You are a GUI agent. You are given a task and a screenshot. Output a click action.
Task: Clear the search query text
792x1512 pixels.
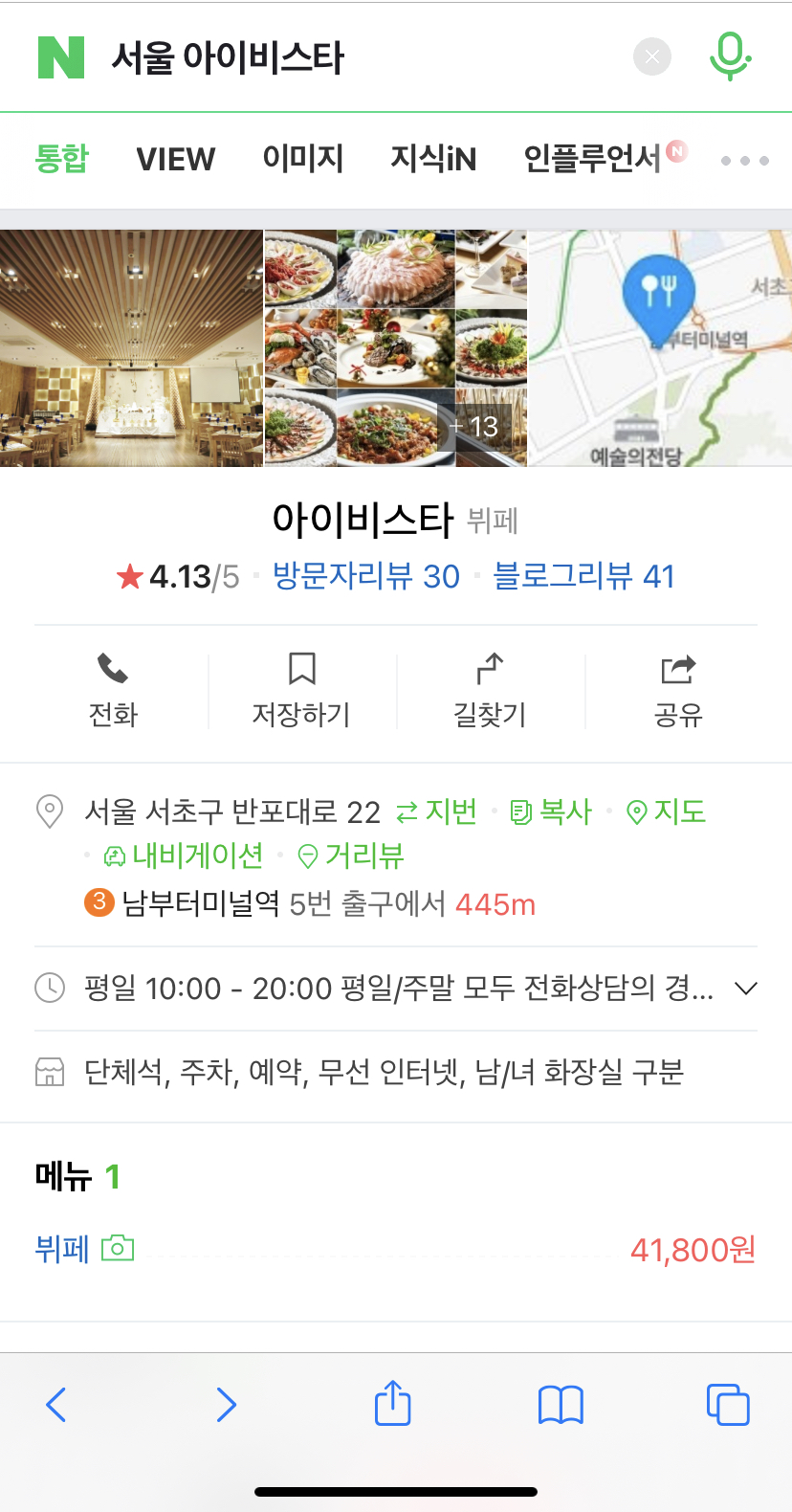coord(652,57)
